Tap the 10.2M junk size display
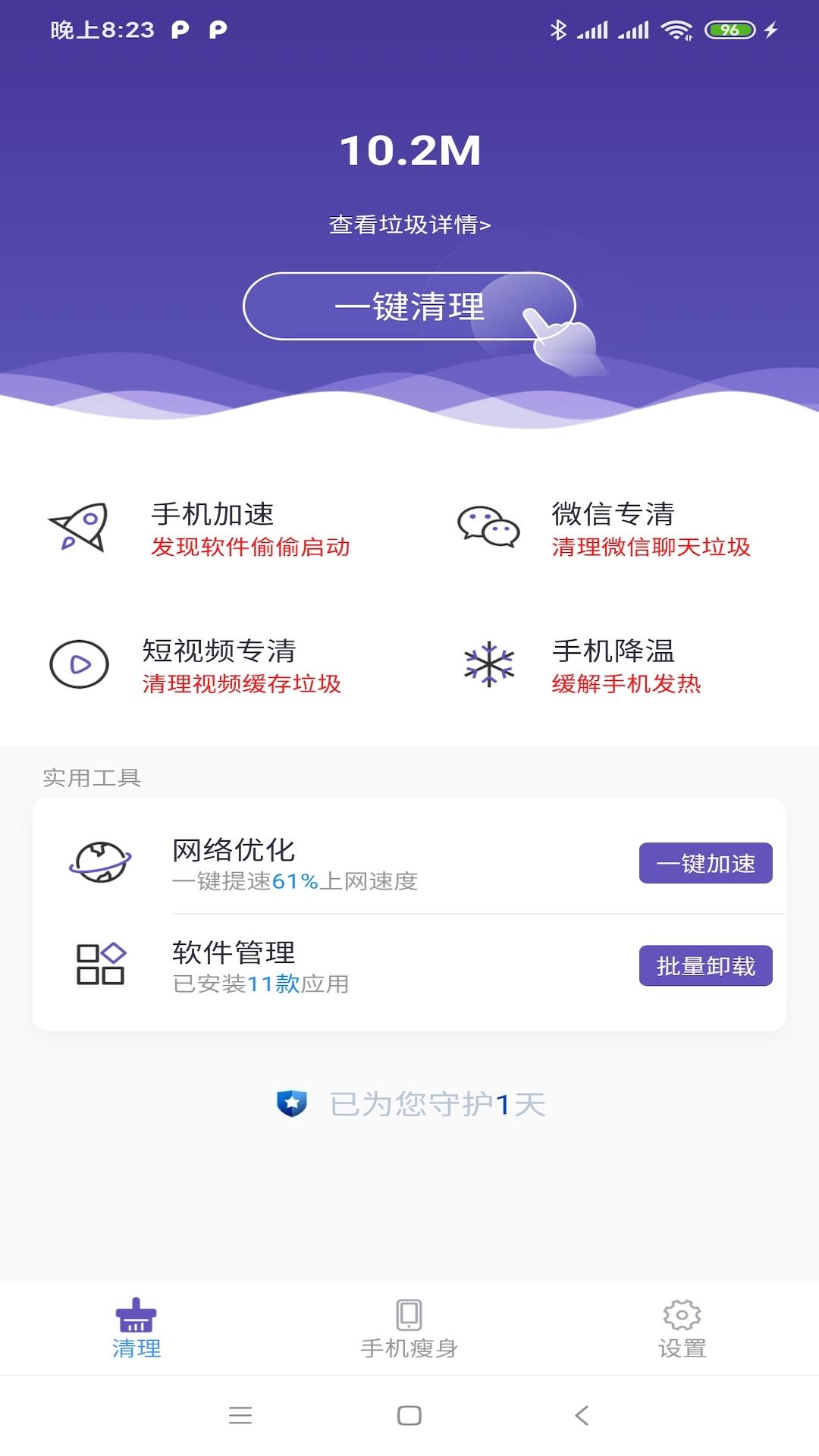This screenshot has width=819, height=1456. pos(409,152)
